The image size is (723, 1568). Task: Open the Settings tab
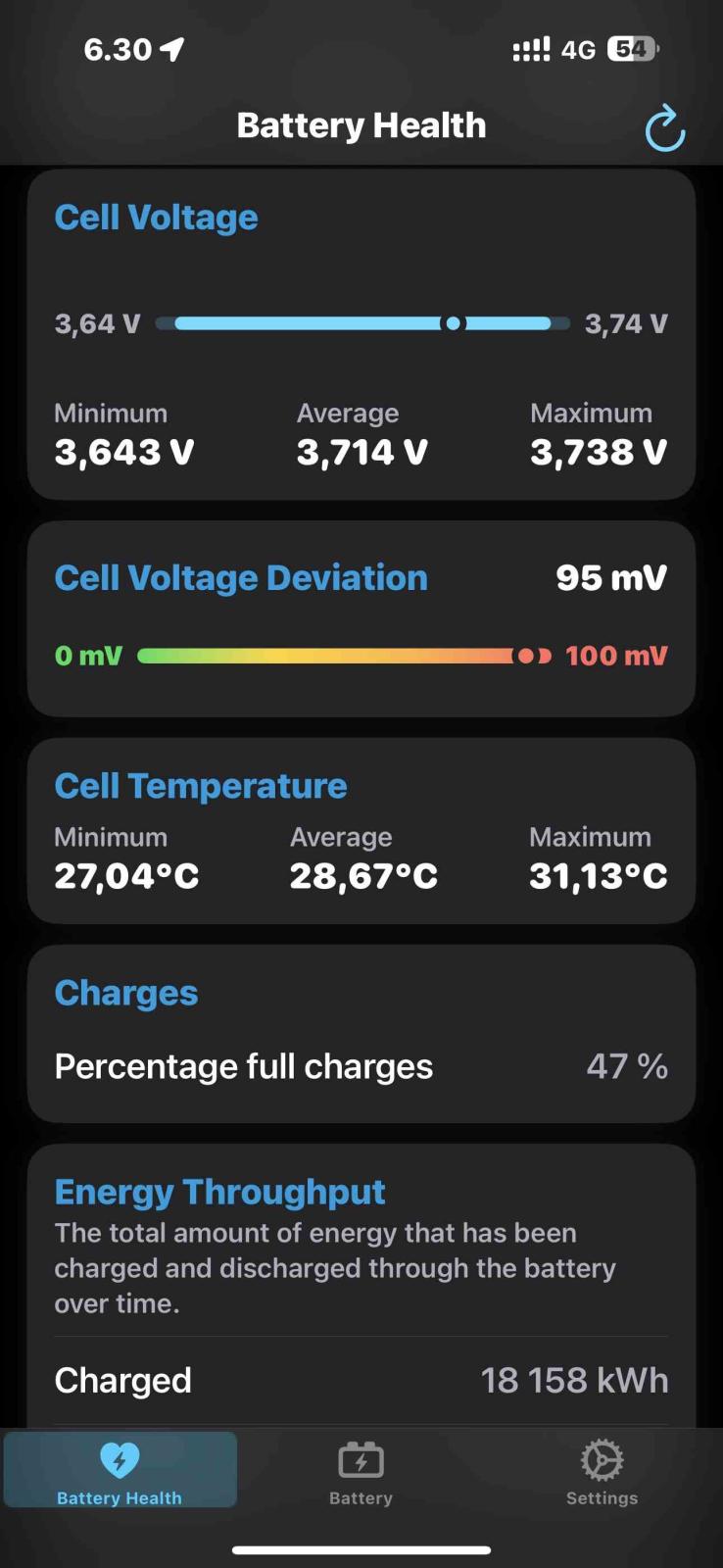602,1471
